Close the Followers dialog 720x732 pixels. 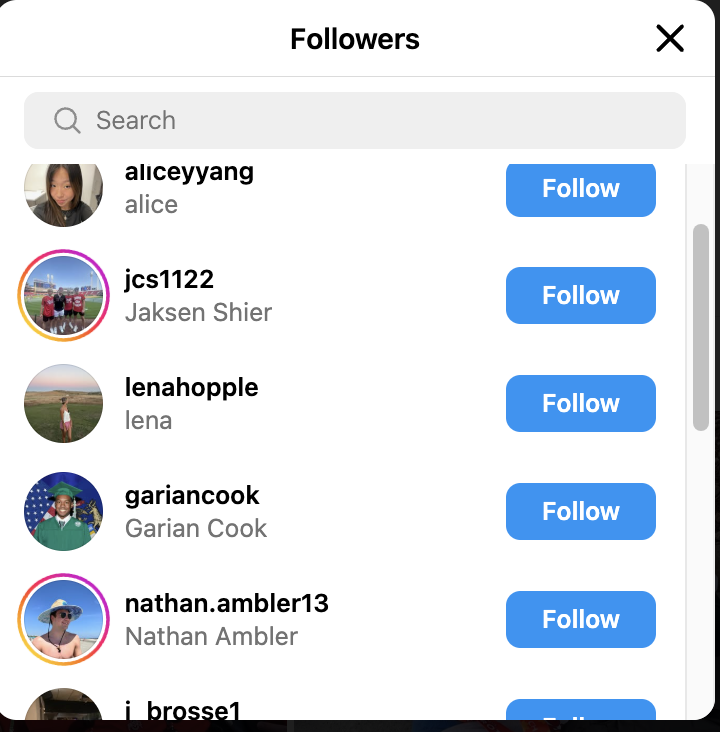click(669, 39)
